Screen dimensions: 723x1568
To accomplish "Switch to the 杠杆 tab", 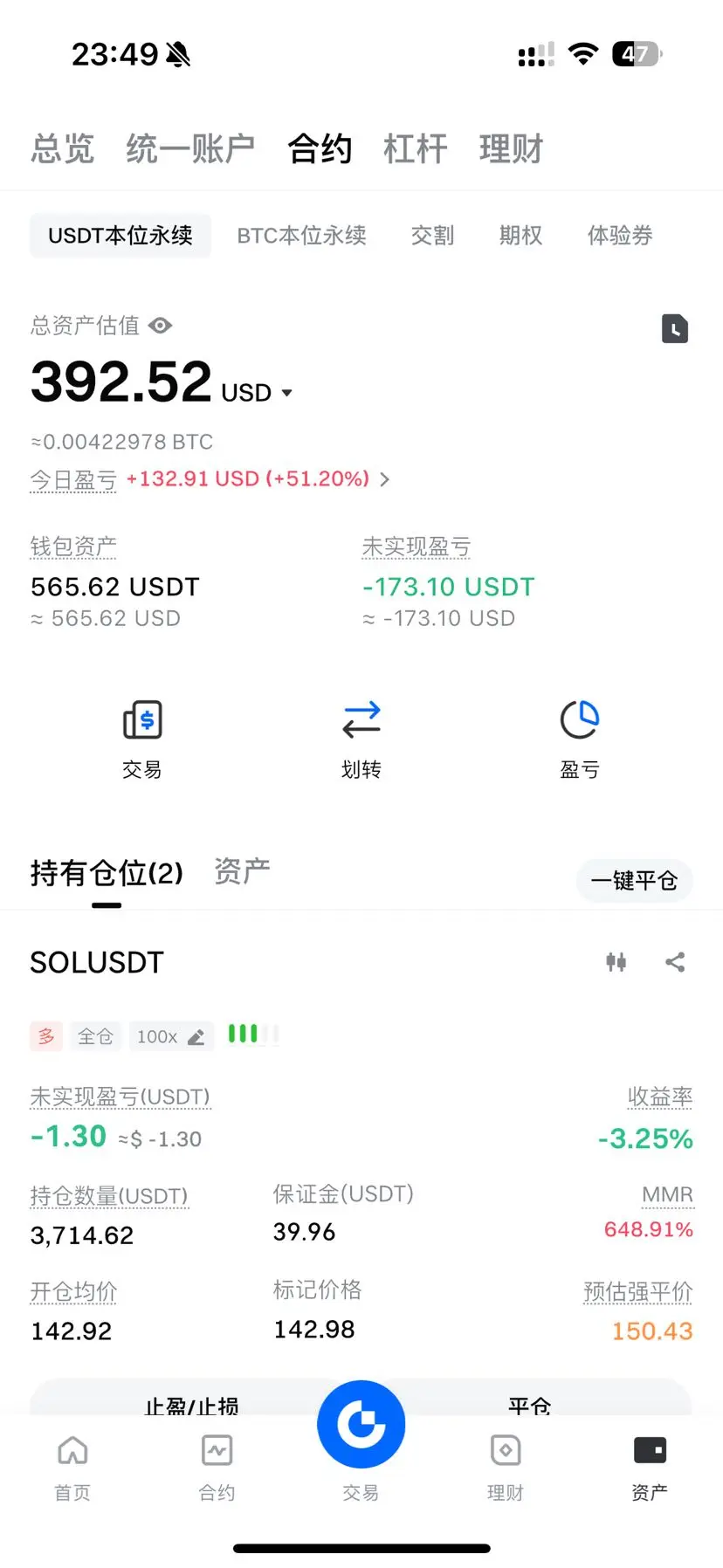I will [x=416, y=148].
